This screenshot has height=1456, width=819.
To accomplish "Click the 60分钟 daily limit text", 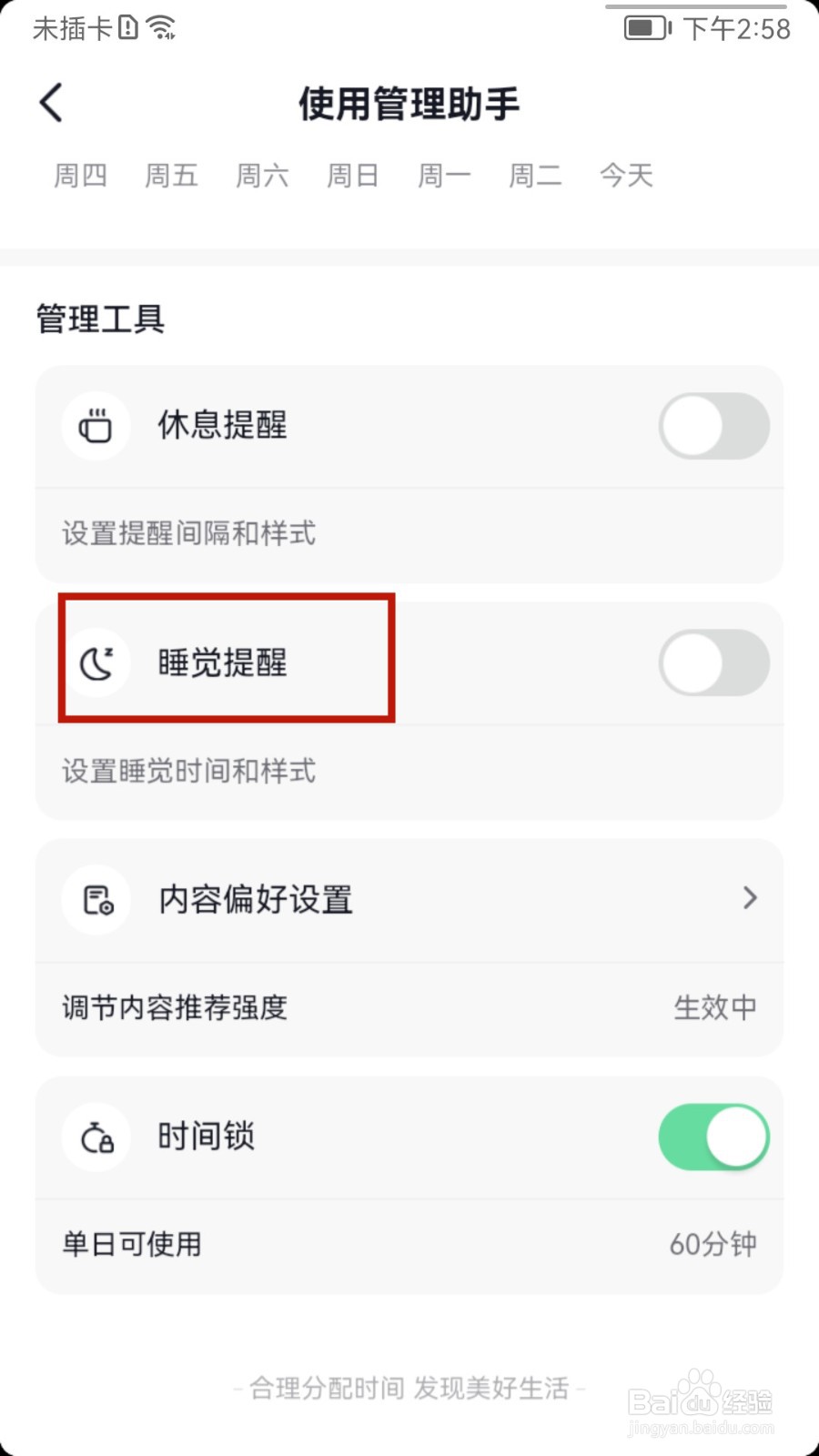I will click(x=713, y=1244).
